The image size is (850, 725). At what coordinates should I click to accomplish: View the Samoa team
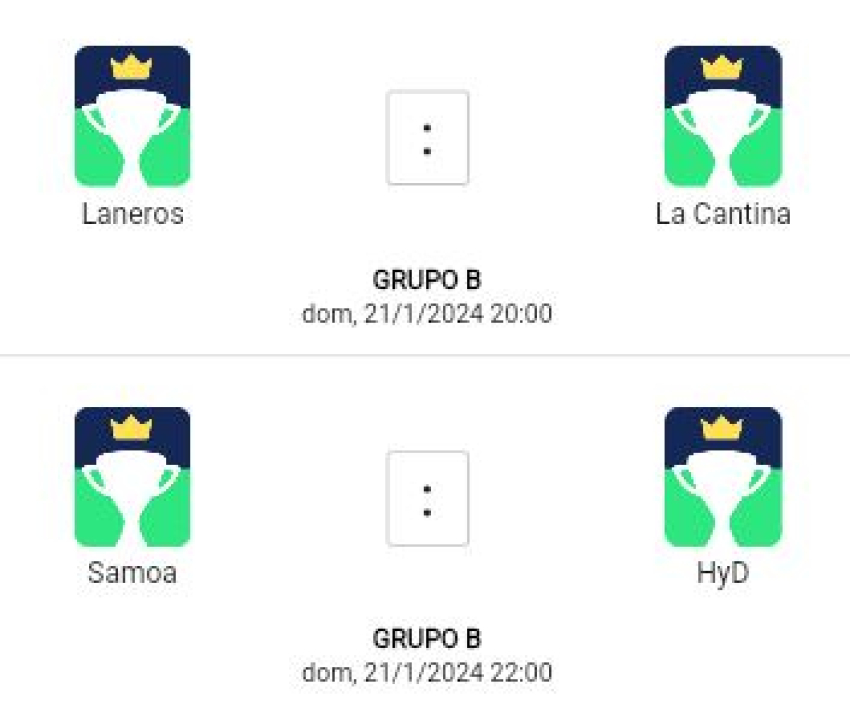click(x=132, y=478)
